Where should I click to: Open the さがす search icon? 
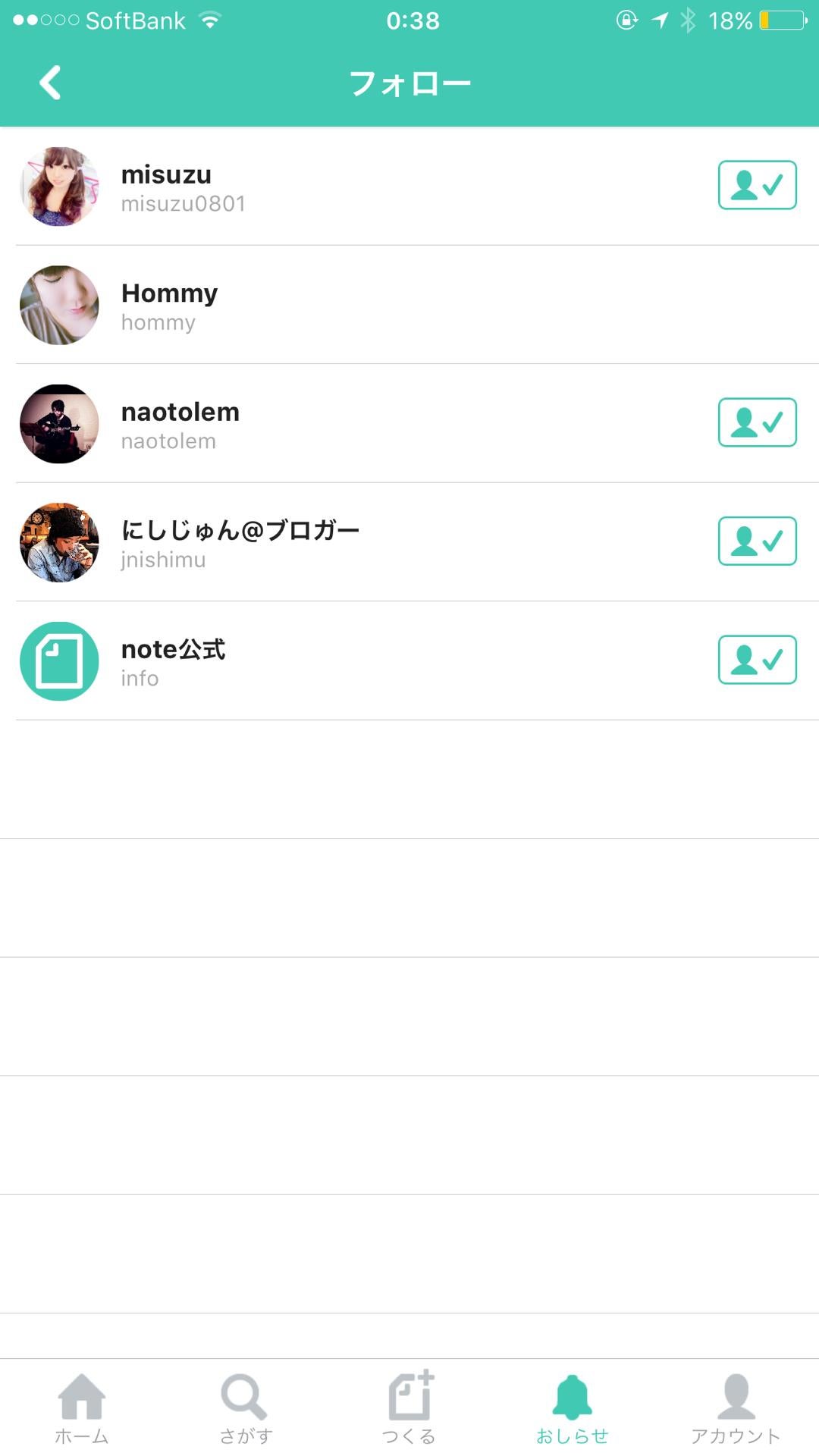pos(243,1407)
